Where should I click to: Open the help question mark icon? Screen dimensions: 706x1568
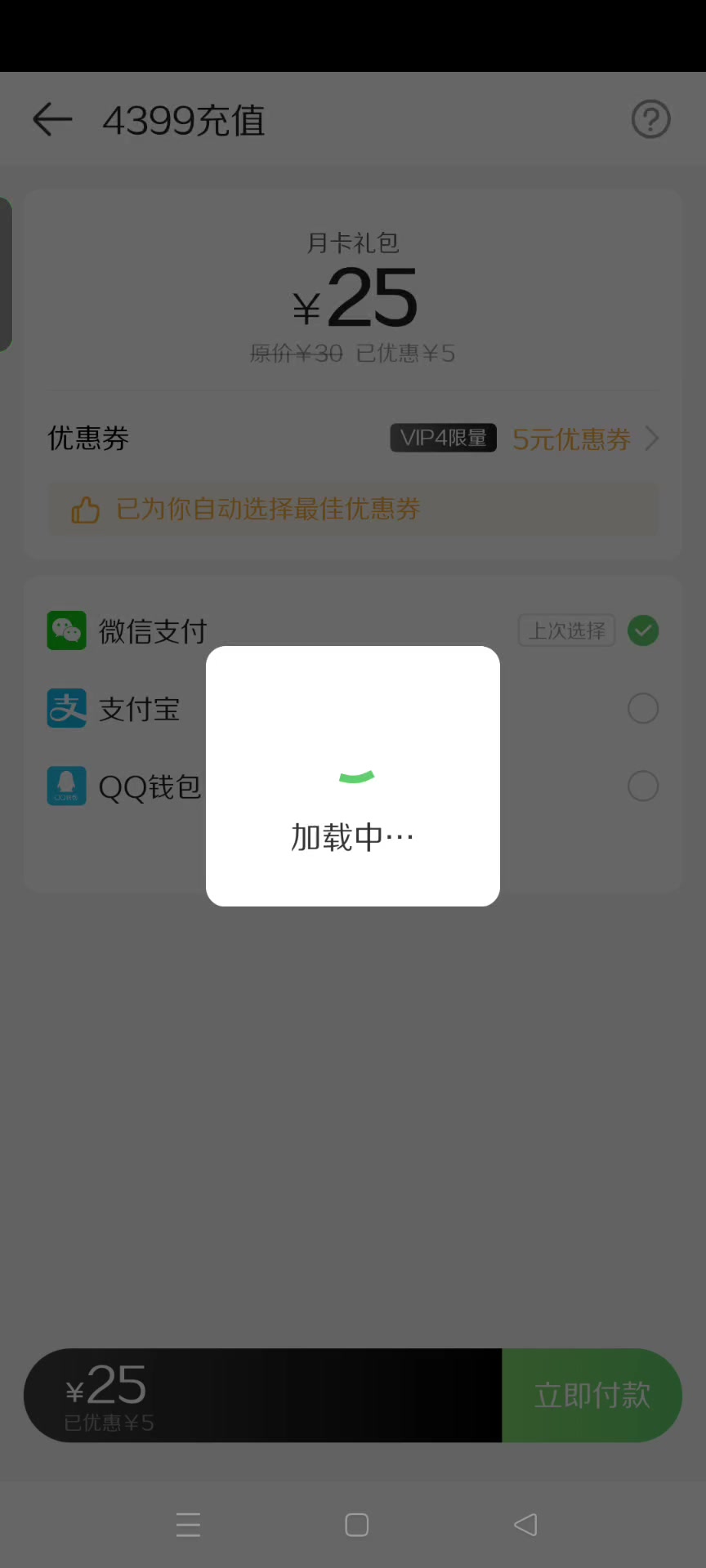(650, 119)
